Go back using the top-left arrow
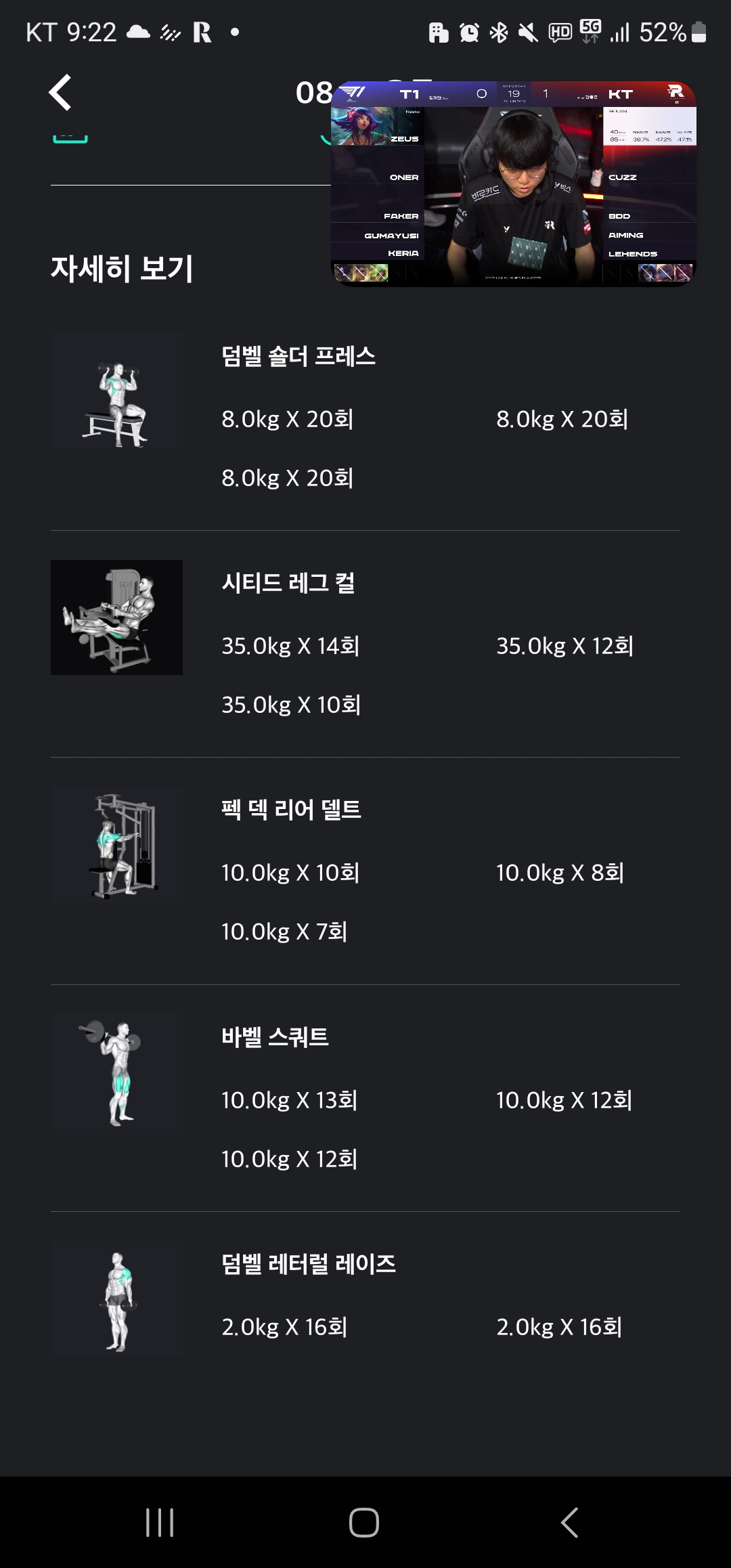This screenshot has width=731, height=1568. coord(60,93)
